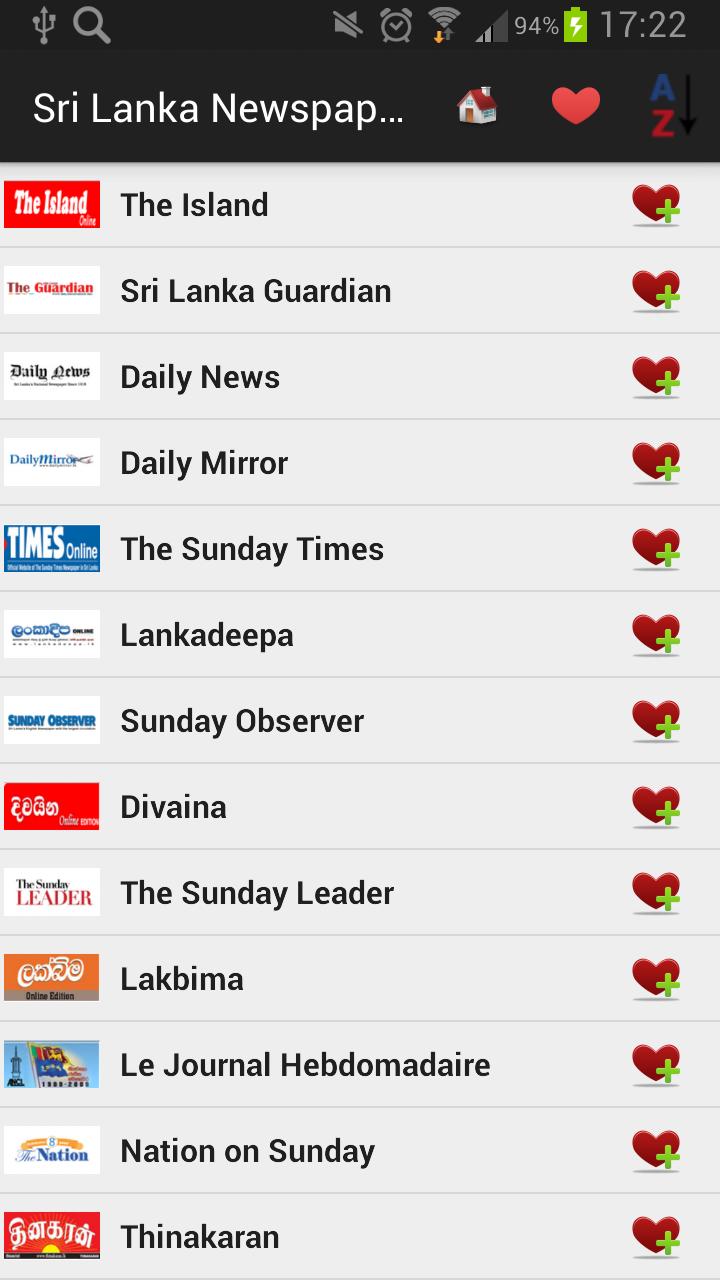Click the Sri Lanka Guardian logo thumbnail
The width and height of the screenshot is (720, 1280).
tap(51, 290)
